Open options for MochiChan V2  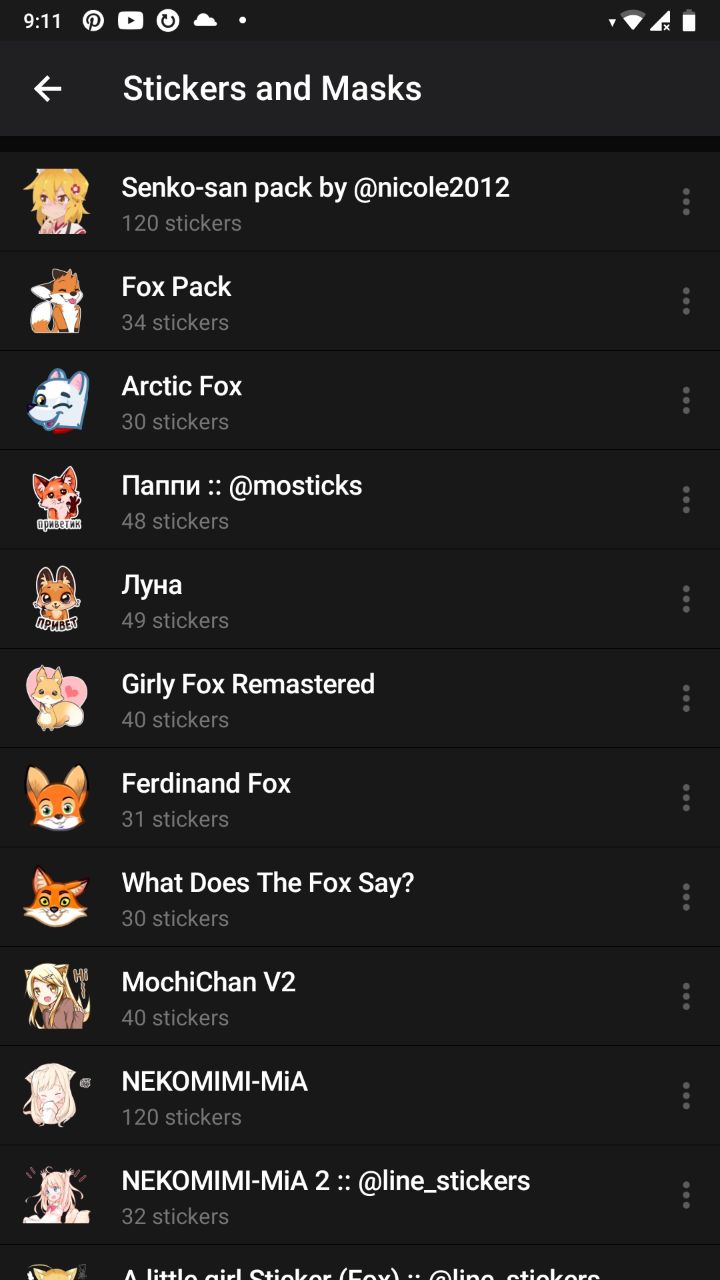pos(686,996)
